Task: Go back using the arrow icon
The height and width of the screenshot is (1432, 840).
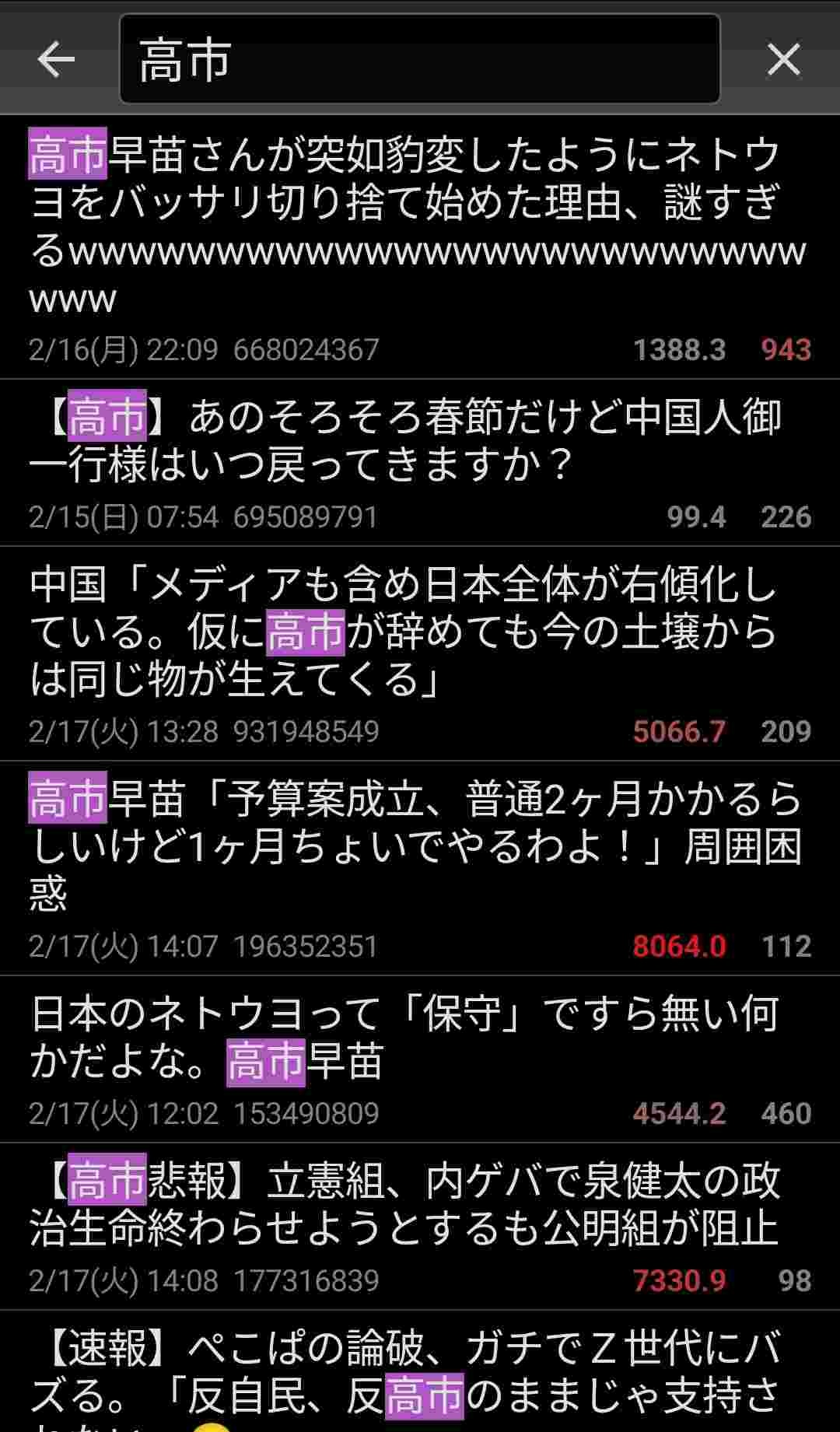Action: pyautogui.click(x=56, y=59)
